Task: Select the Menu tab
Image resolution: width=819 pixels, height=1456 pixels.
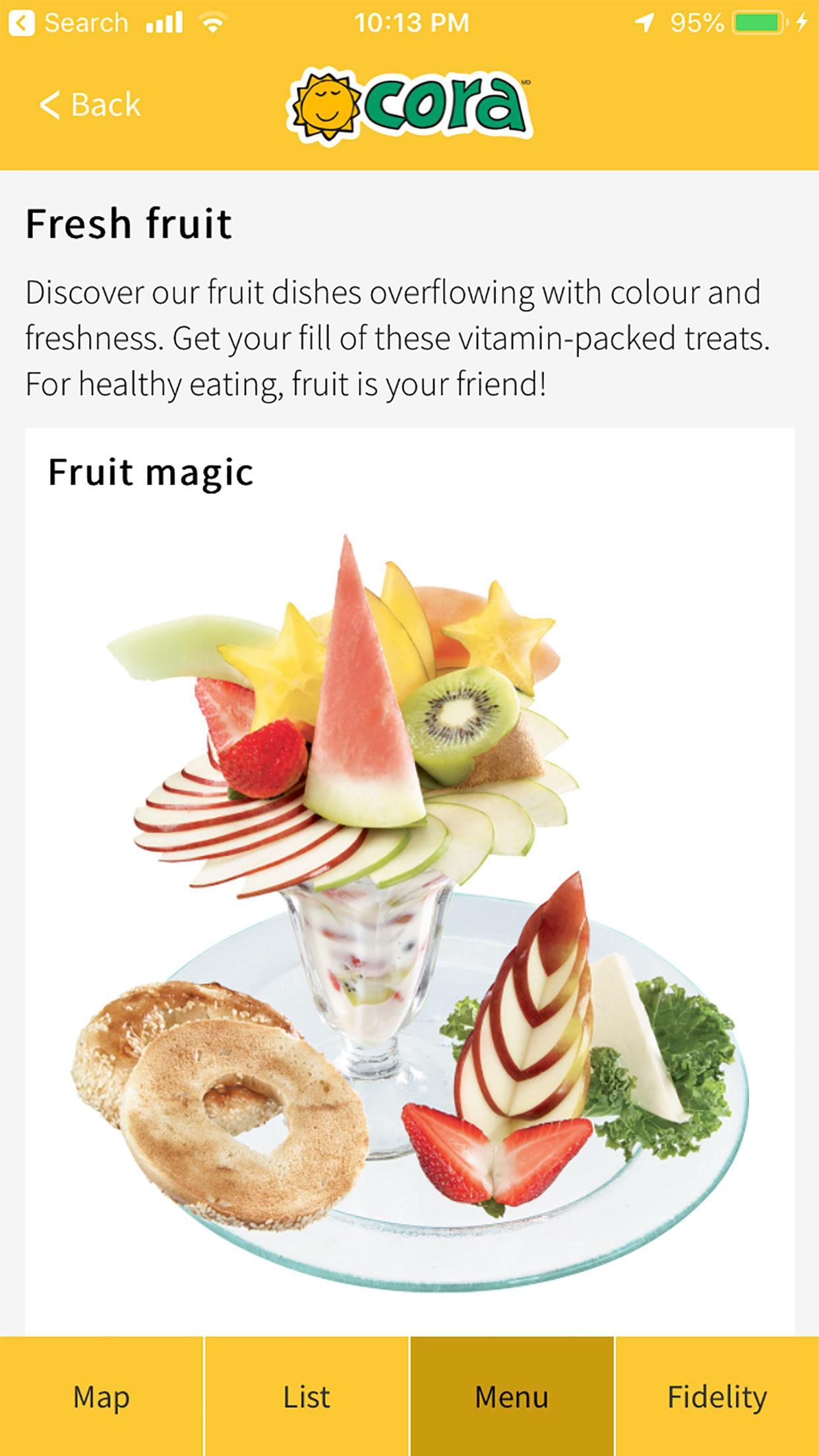Action: (x=512, y=1395)
